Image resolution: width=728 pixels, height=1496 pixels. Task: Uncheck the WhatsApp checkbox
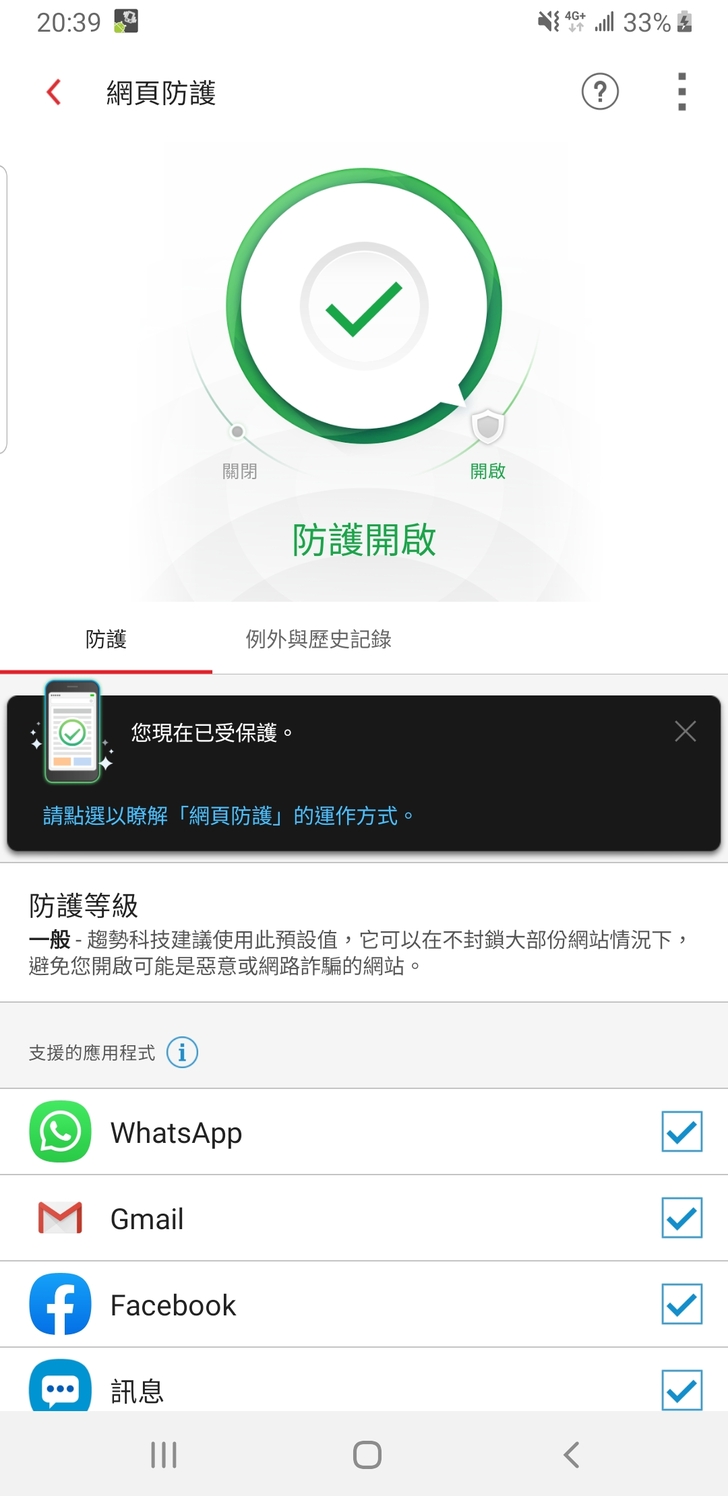[x=682, y=1132]
